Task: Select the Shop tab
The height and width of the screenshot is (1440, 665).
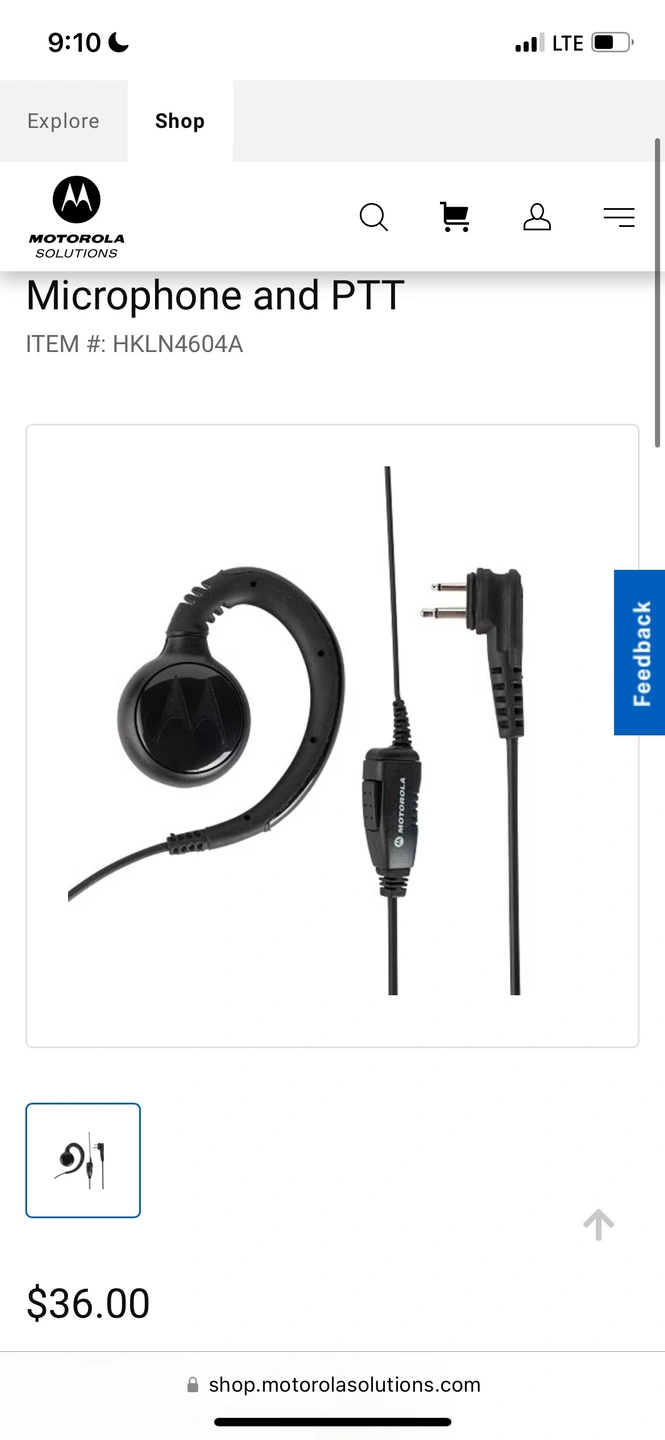Action: pyautogui.click(x=180, y=121)
